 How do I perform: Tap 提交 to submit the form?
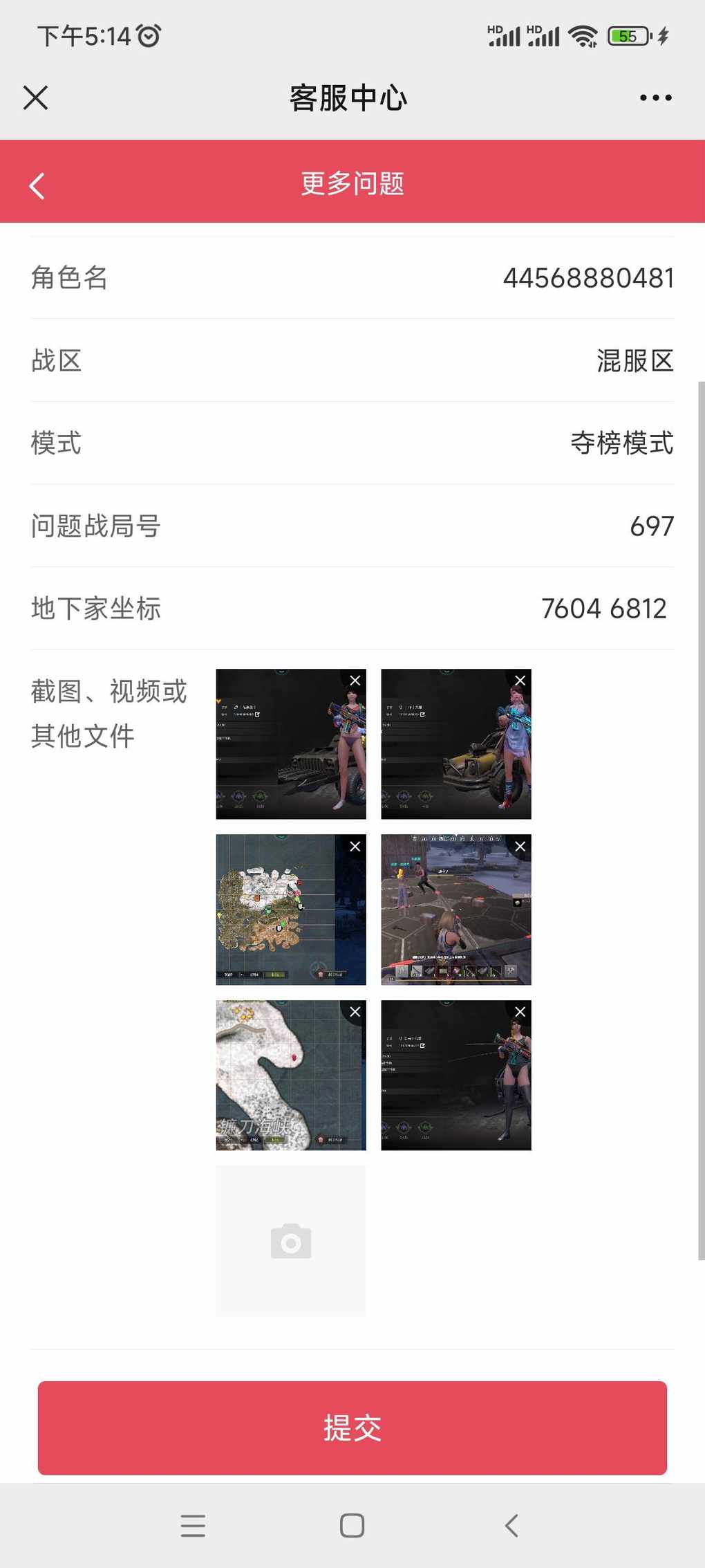pos(352,1428)
